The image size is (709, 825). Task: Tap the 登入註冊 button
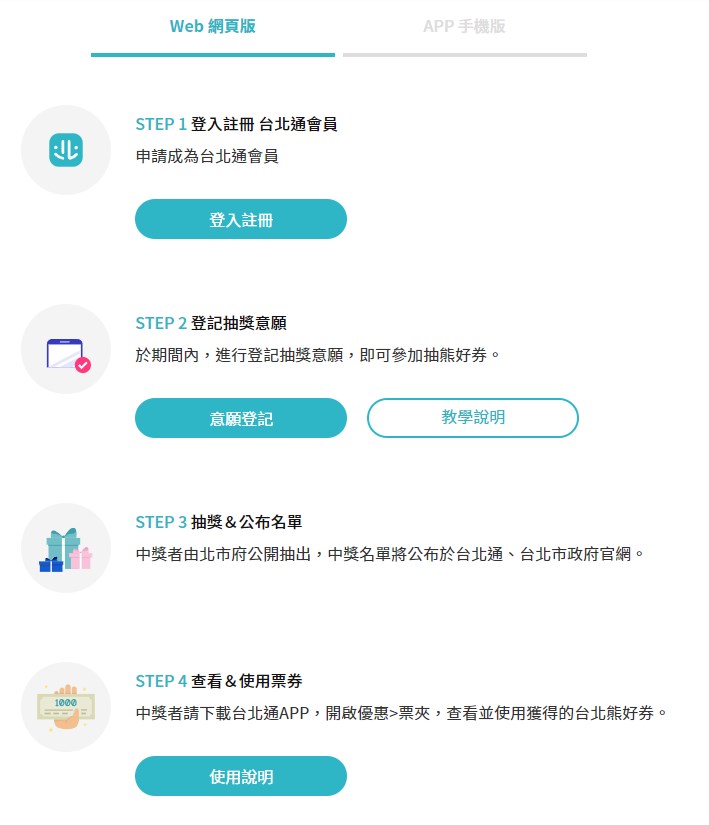tap(241, 220)
